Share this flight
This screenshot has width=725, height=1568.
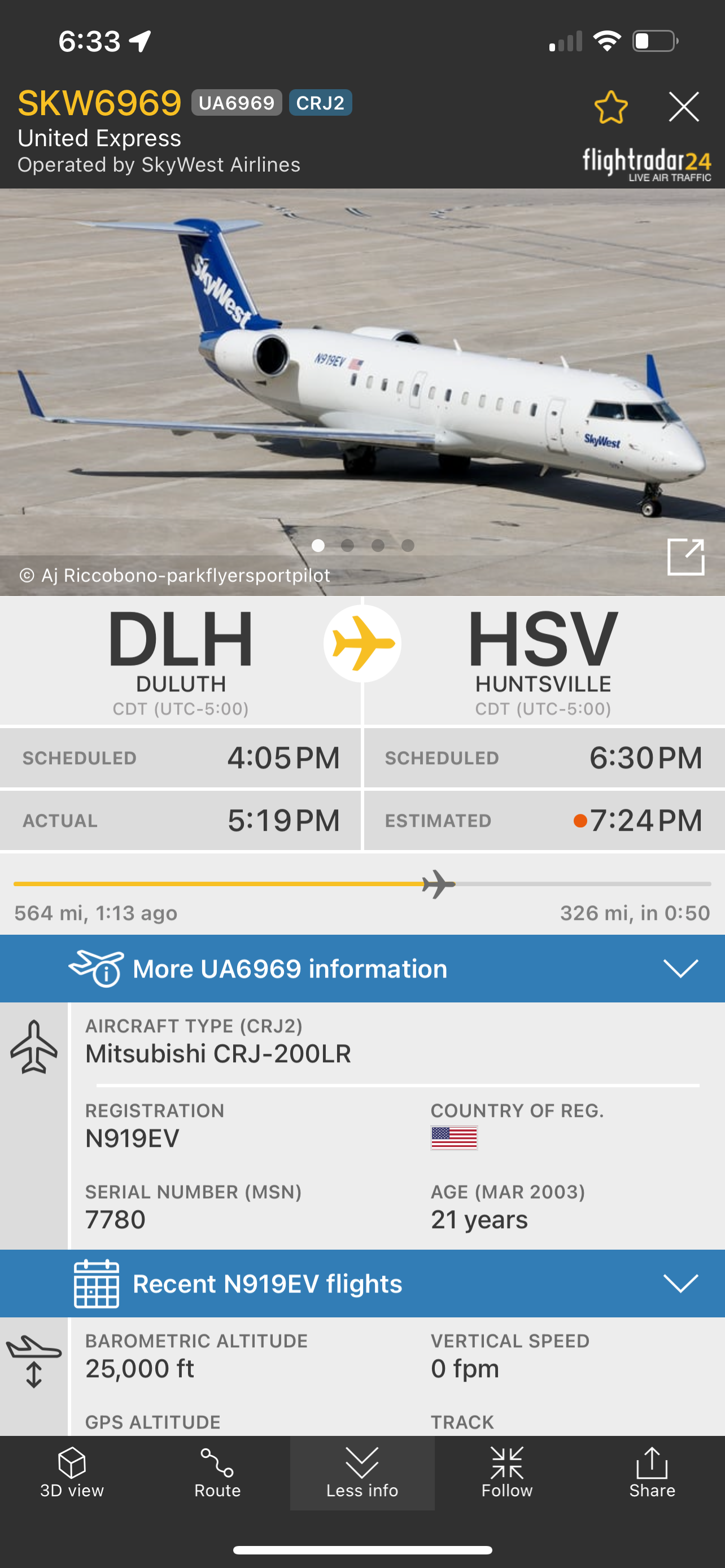(652, 1473)
